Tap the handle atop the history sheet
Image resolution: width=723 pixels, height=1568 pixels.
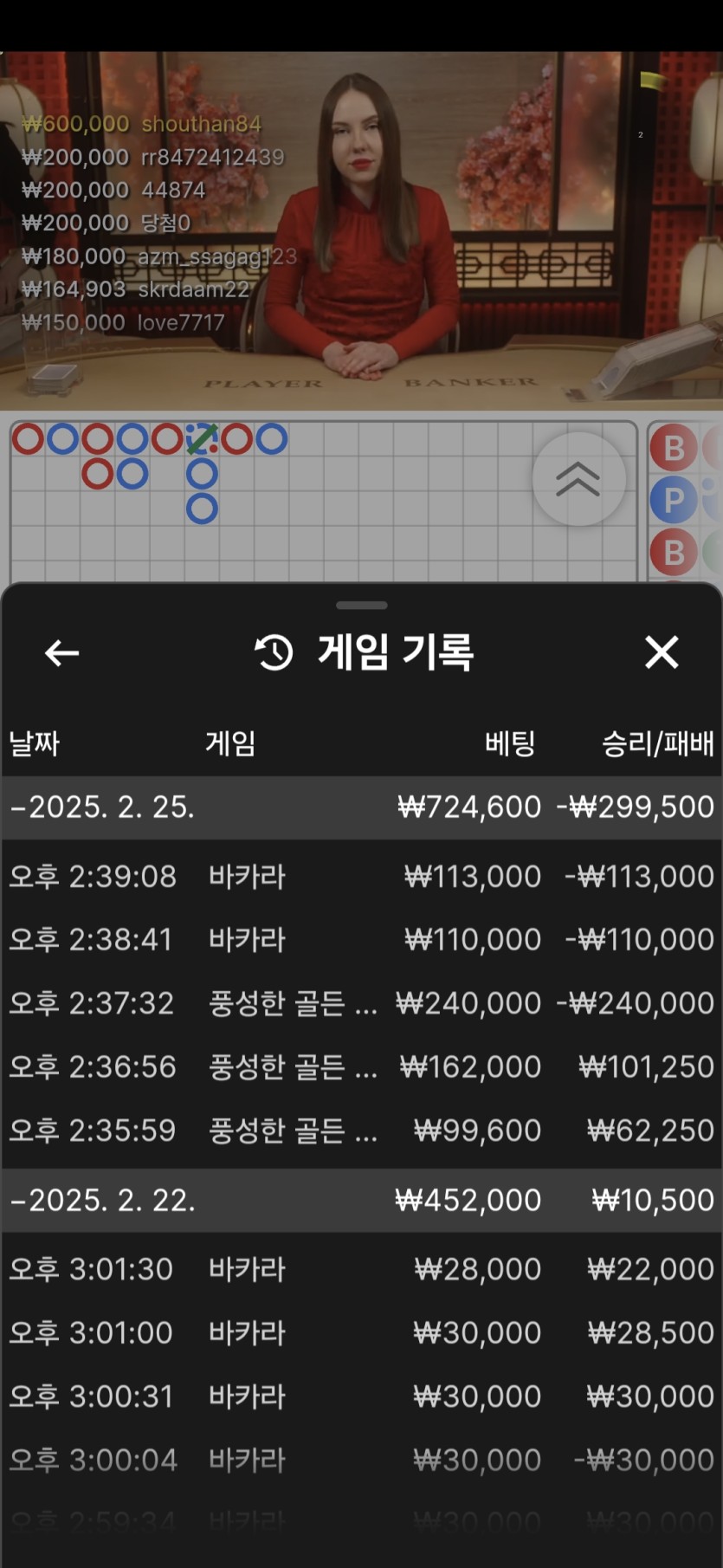pyautogui.click(x=361, y=606)
